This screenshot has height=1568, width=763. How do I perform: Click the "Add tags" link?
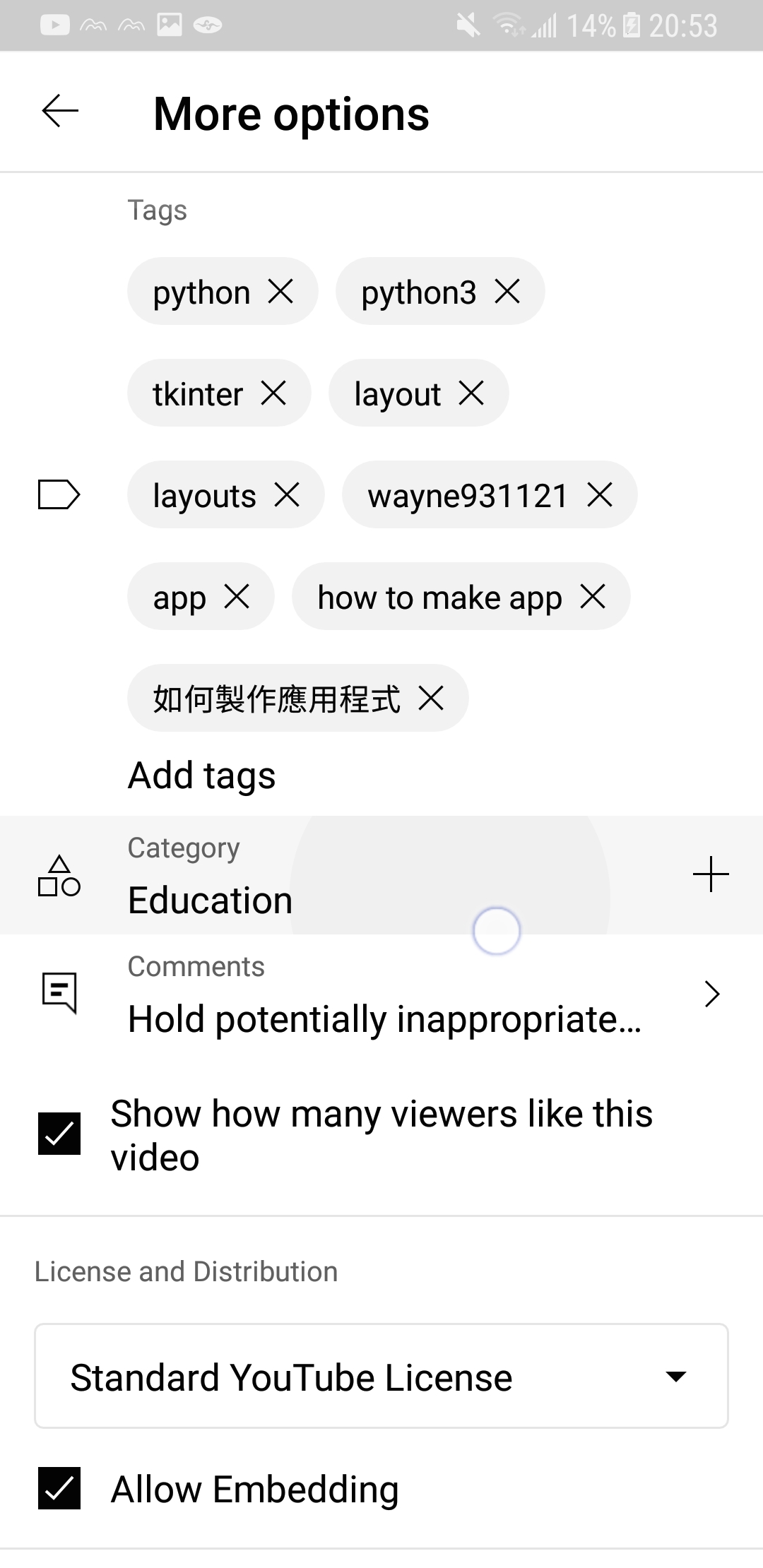pos(201,775)
